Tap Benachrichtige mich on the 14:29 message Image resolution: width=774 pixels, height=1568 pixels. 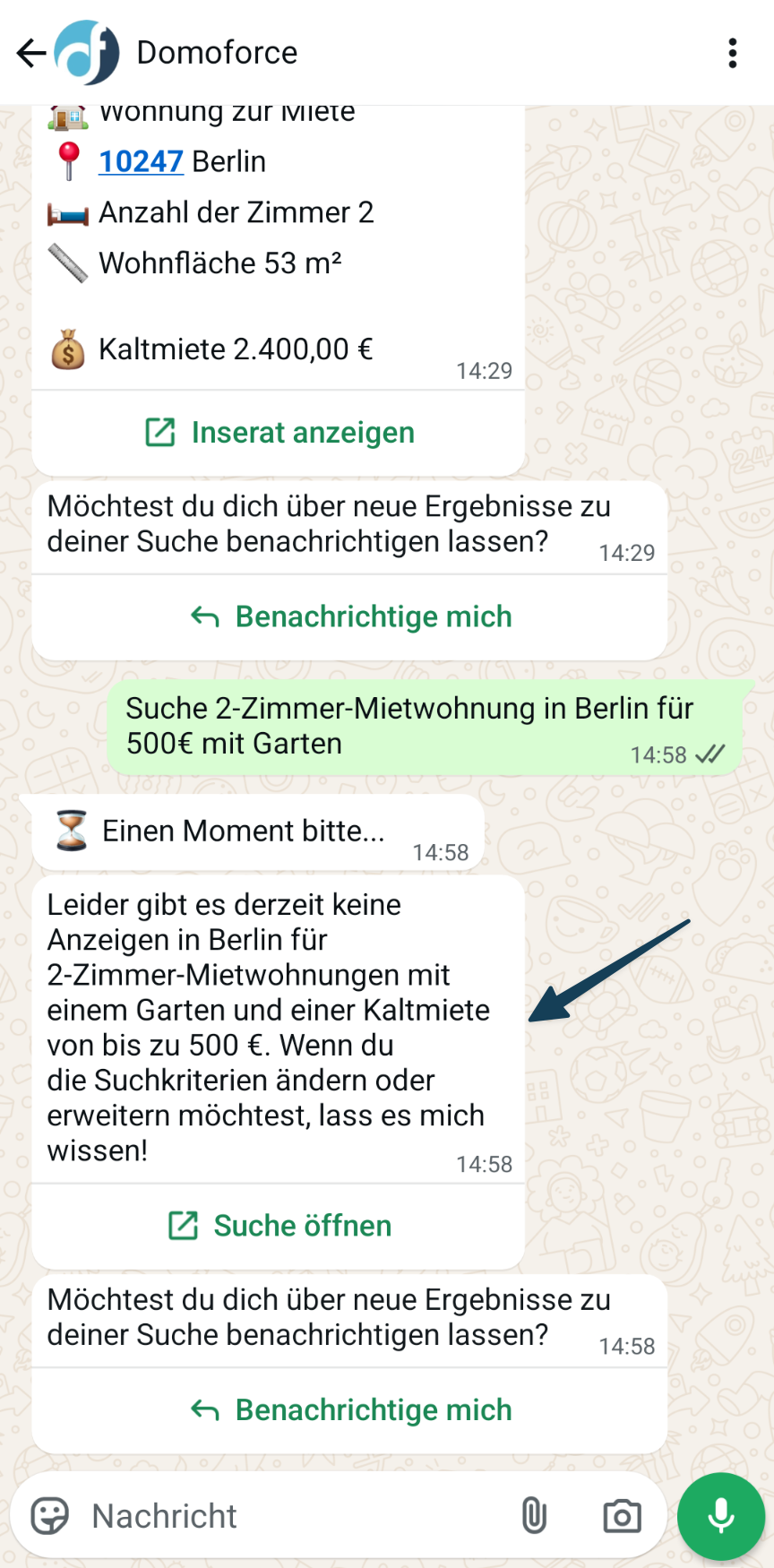tap(351, 617)
